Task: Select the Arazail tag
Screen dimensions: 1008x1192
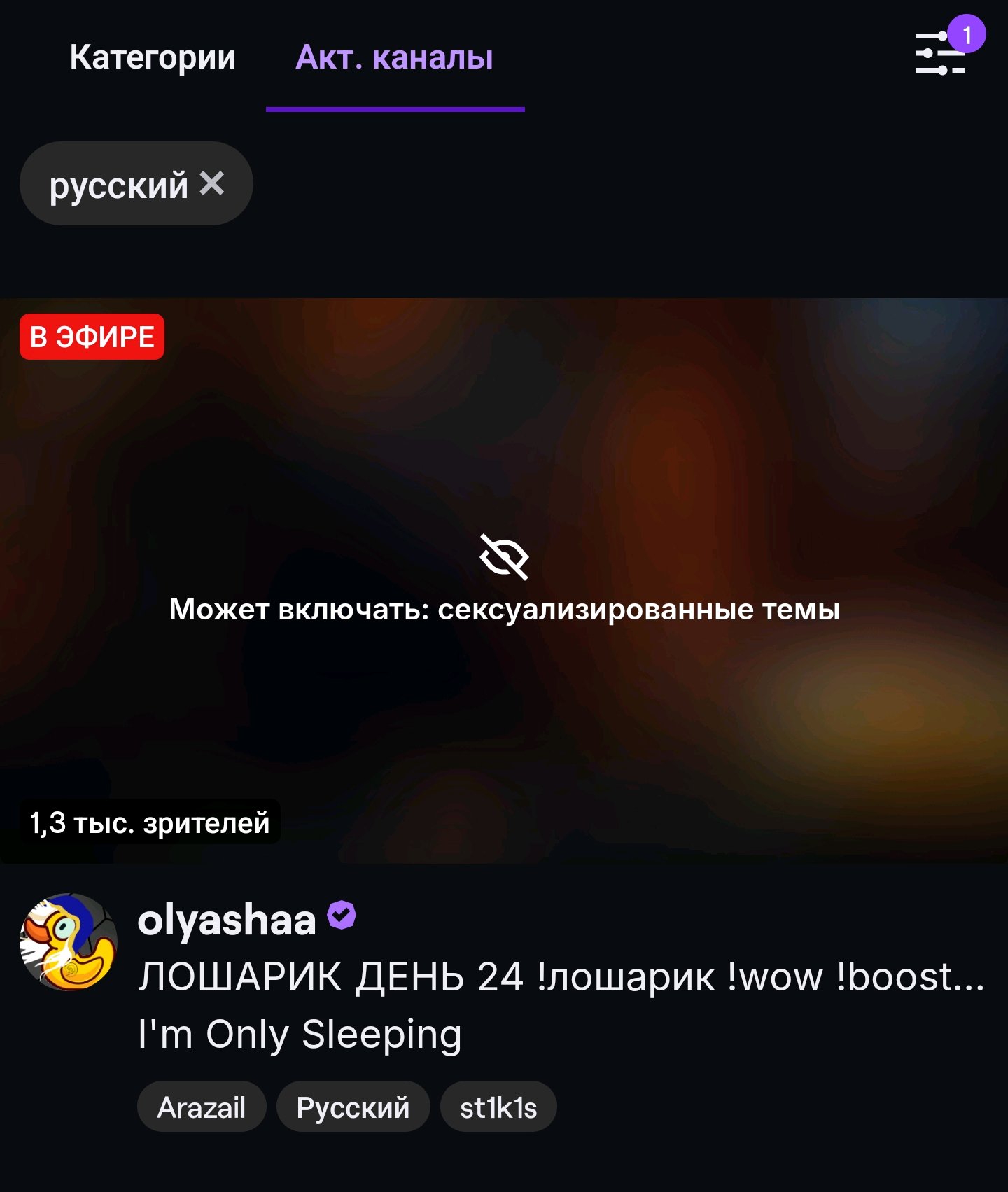Action: point(202,1107)
